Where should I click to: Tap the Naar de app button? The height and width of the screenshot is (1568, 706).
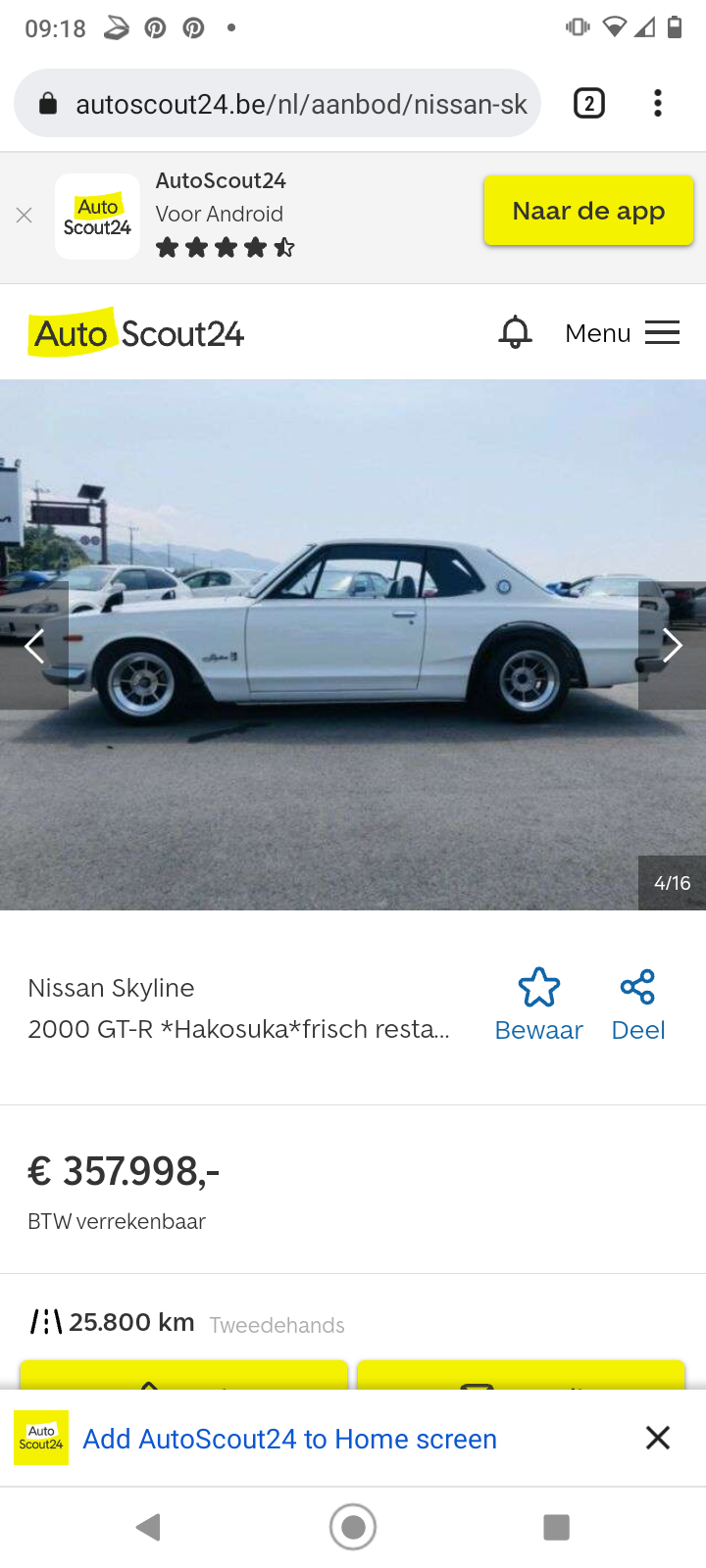tap(588, 211)
